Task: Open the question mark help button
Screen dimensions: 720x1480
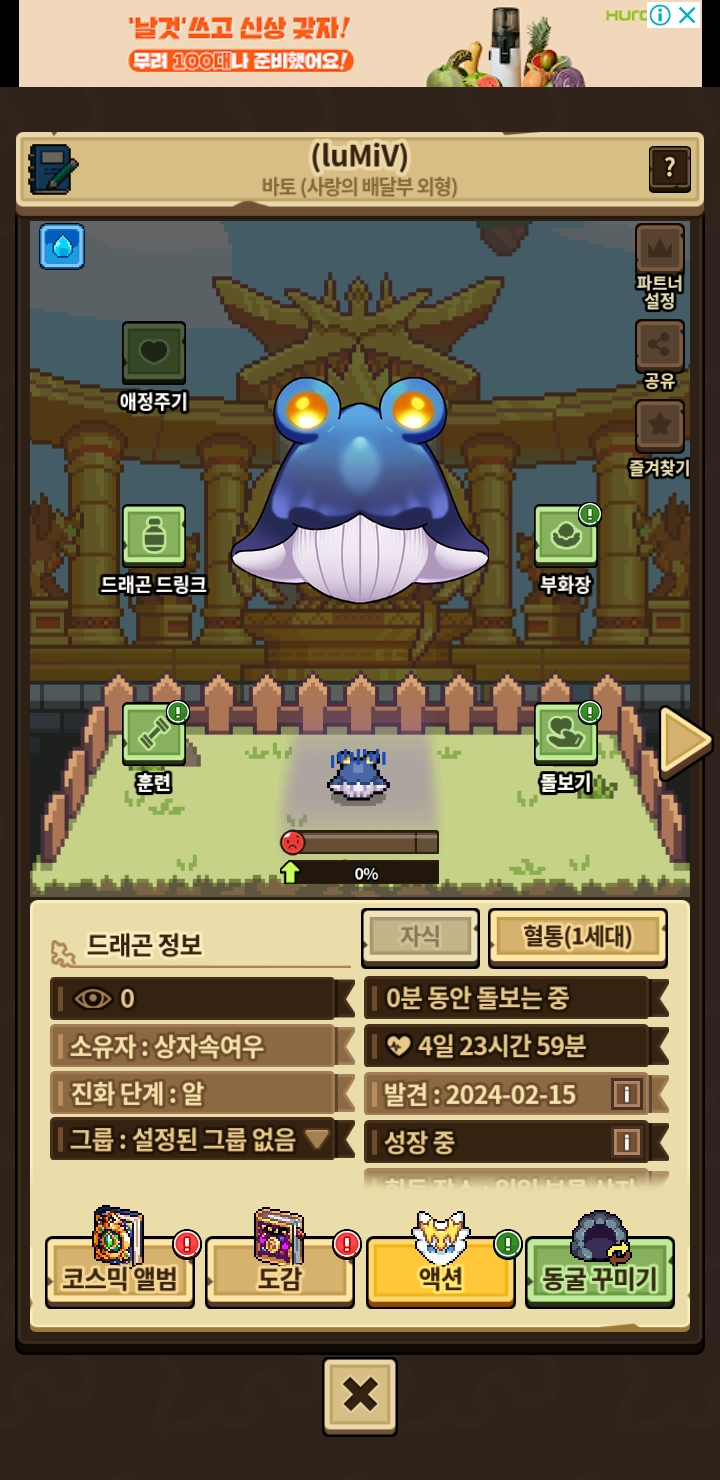Action: click(669, 168)
